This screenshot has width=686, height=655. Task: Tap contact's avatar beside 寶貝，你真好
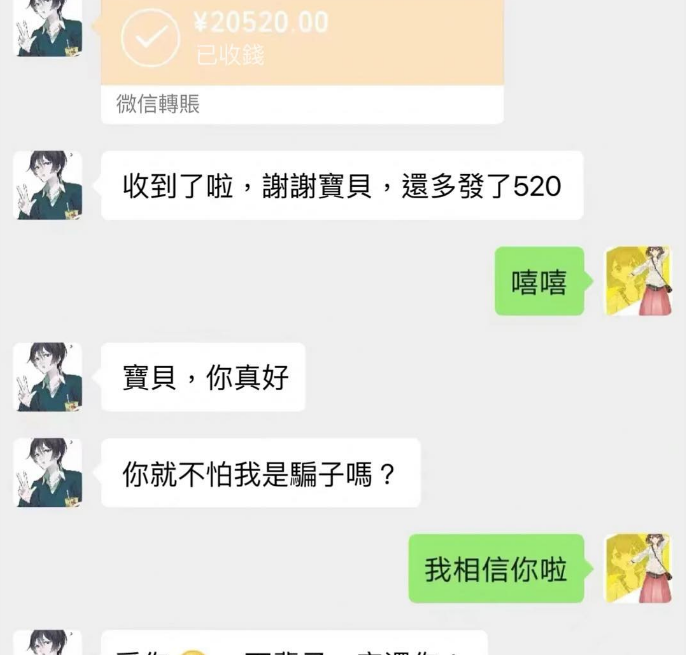pyautogui.click(x=48, y=377)
